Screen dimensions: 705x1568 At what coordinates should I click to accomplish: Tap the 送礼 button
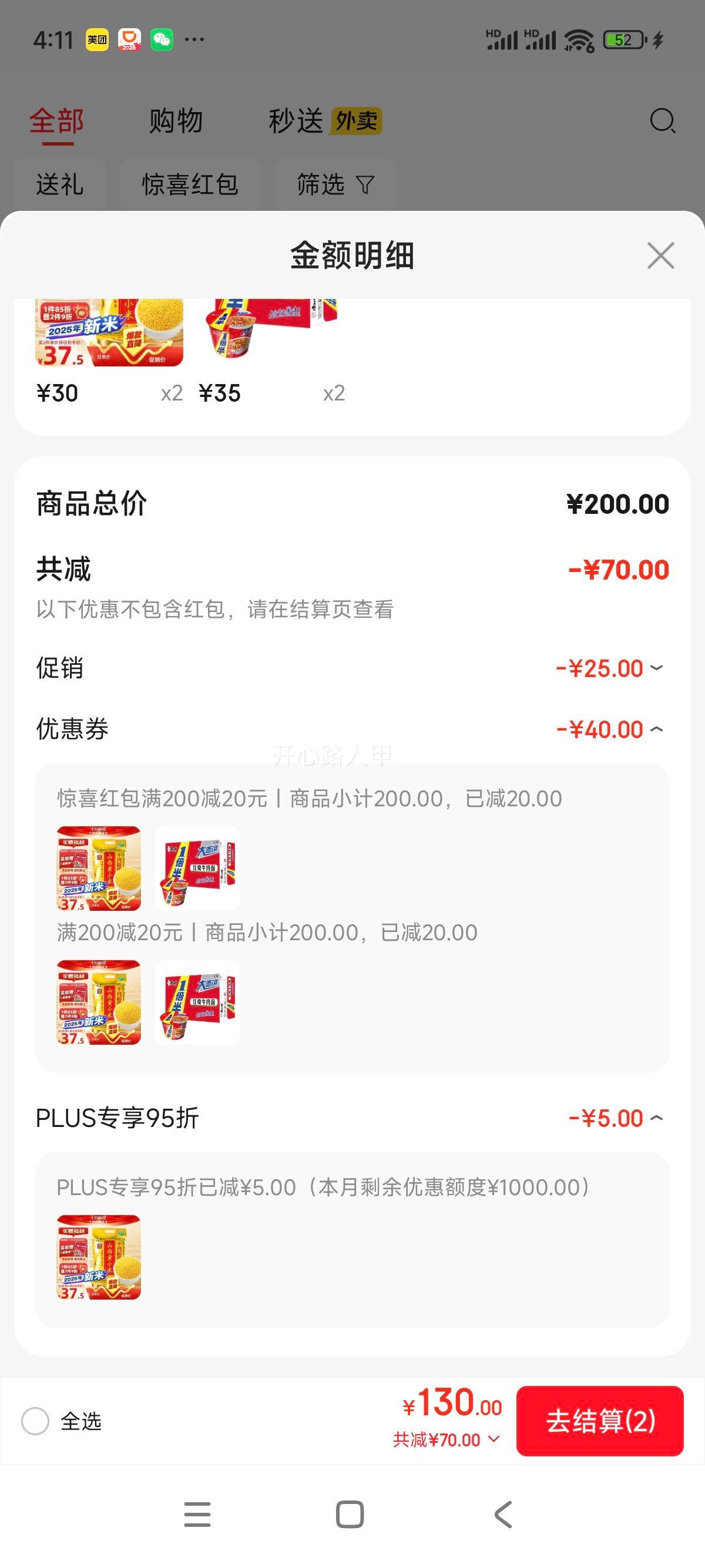59,184
